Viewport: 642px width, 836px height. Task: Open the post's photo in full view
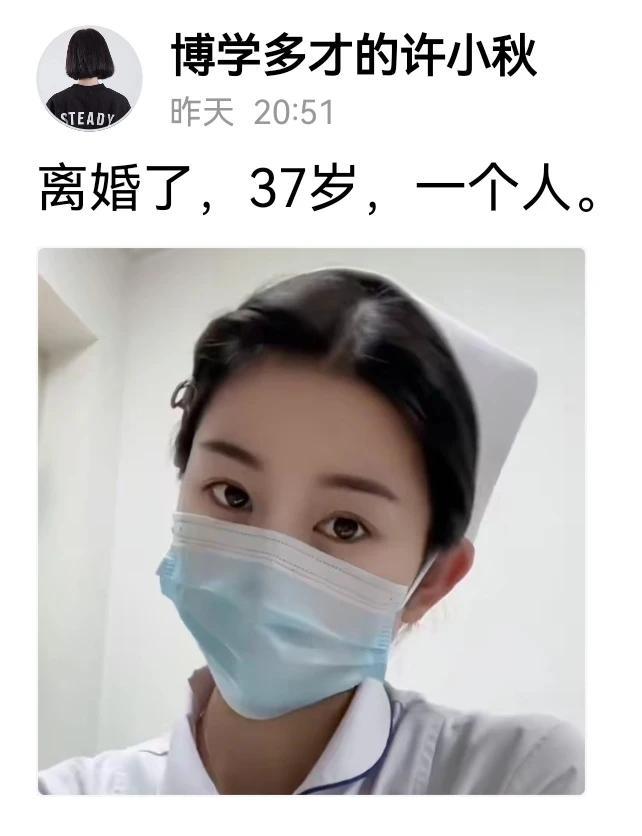pos(311,521)
